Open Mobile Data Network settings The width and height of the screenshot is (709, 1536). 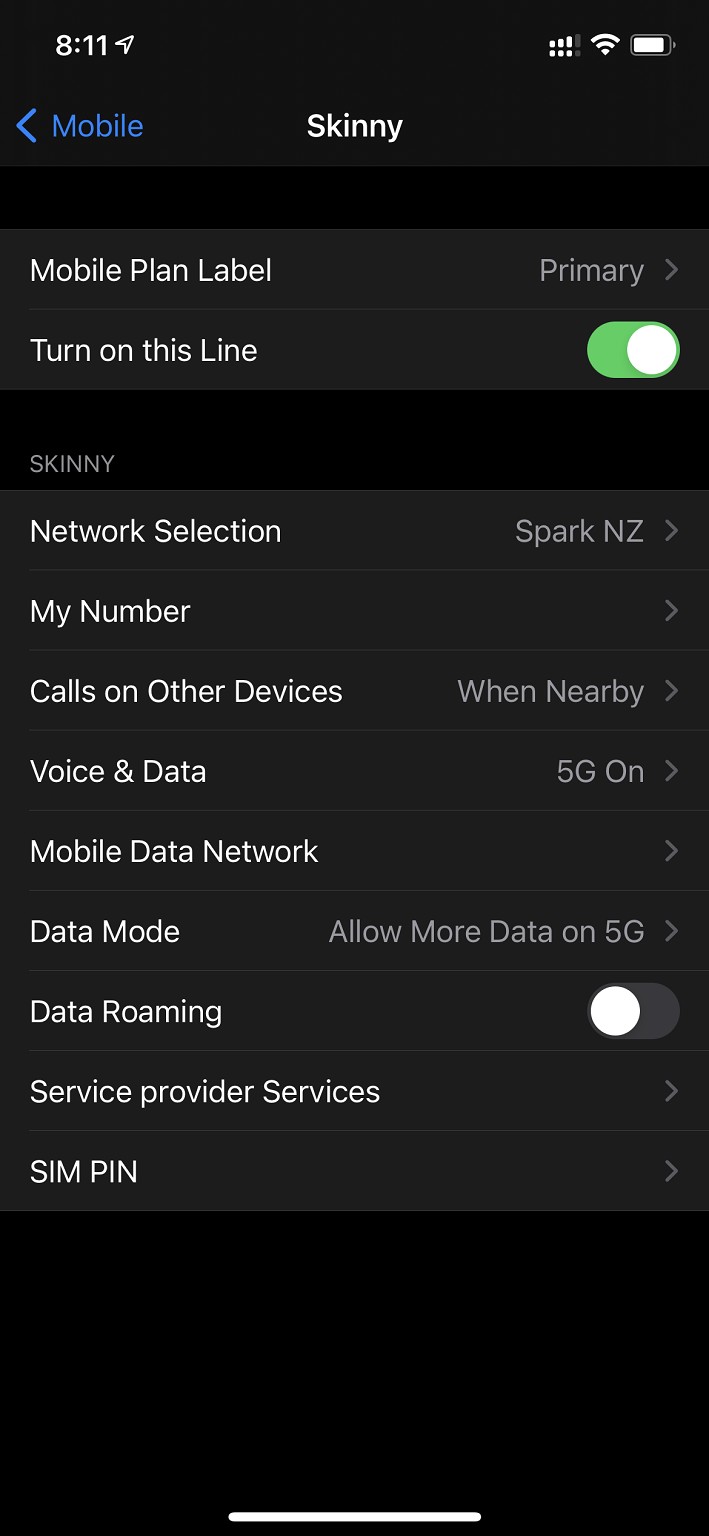354,851
